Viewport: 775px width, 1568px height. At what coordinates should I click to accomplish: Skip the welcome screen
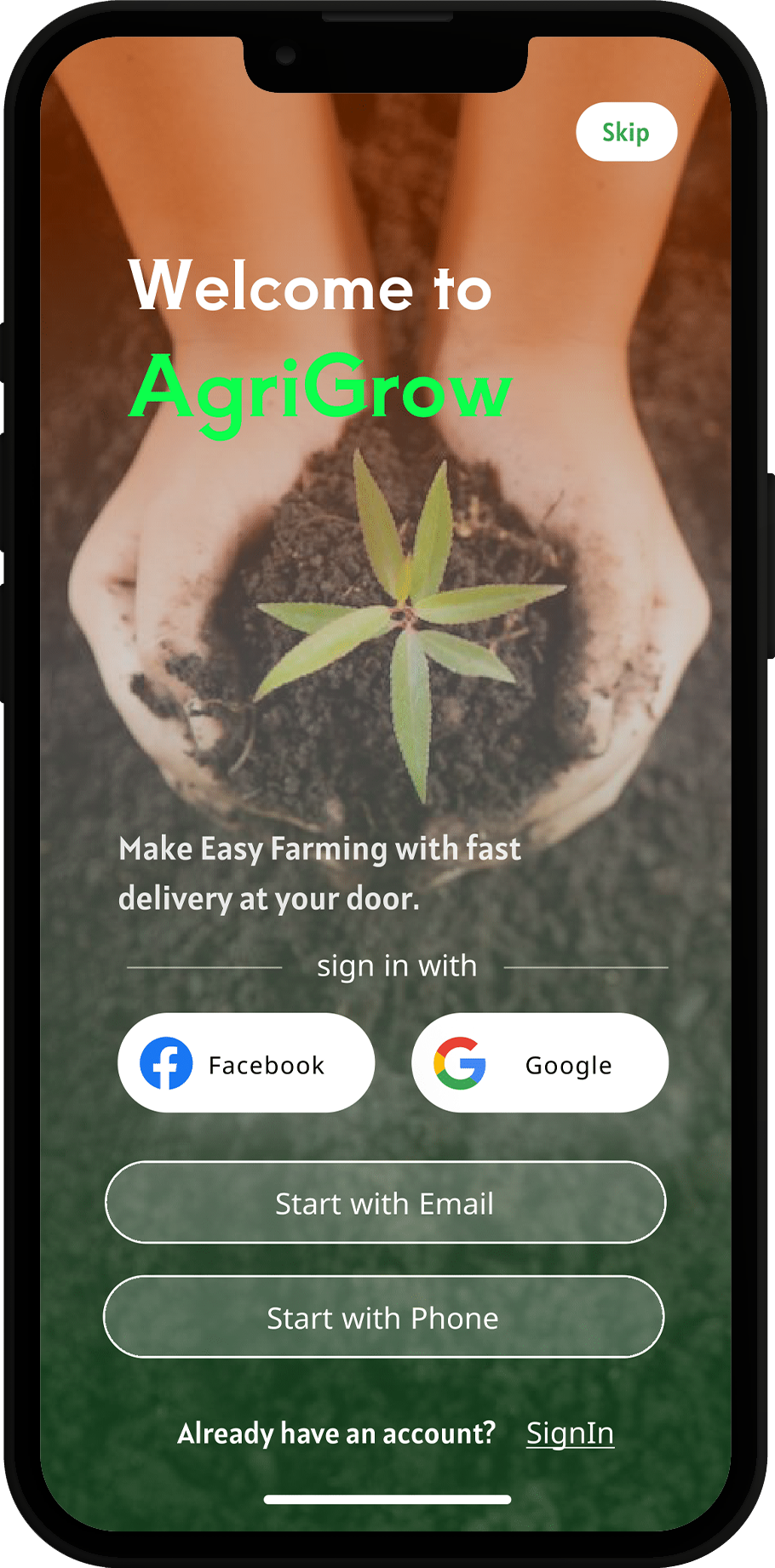tap(626, 132)
